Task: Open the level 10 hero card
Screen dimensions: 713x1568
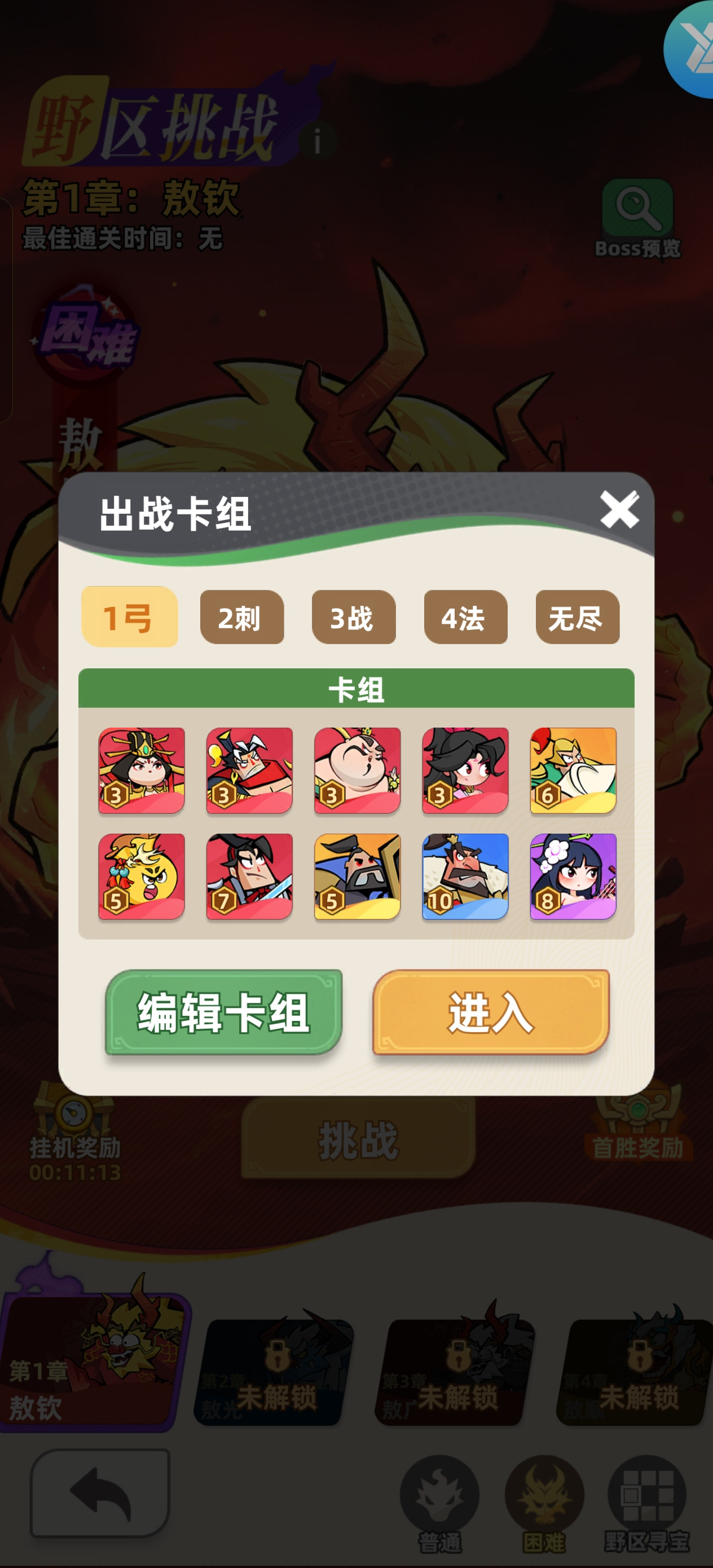Action: (x=465, y=876)
